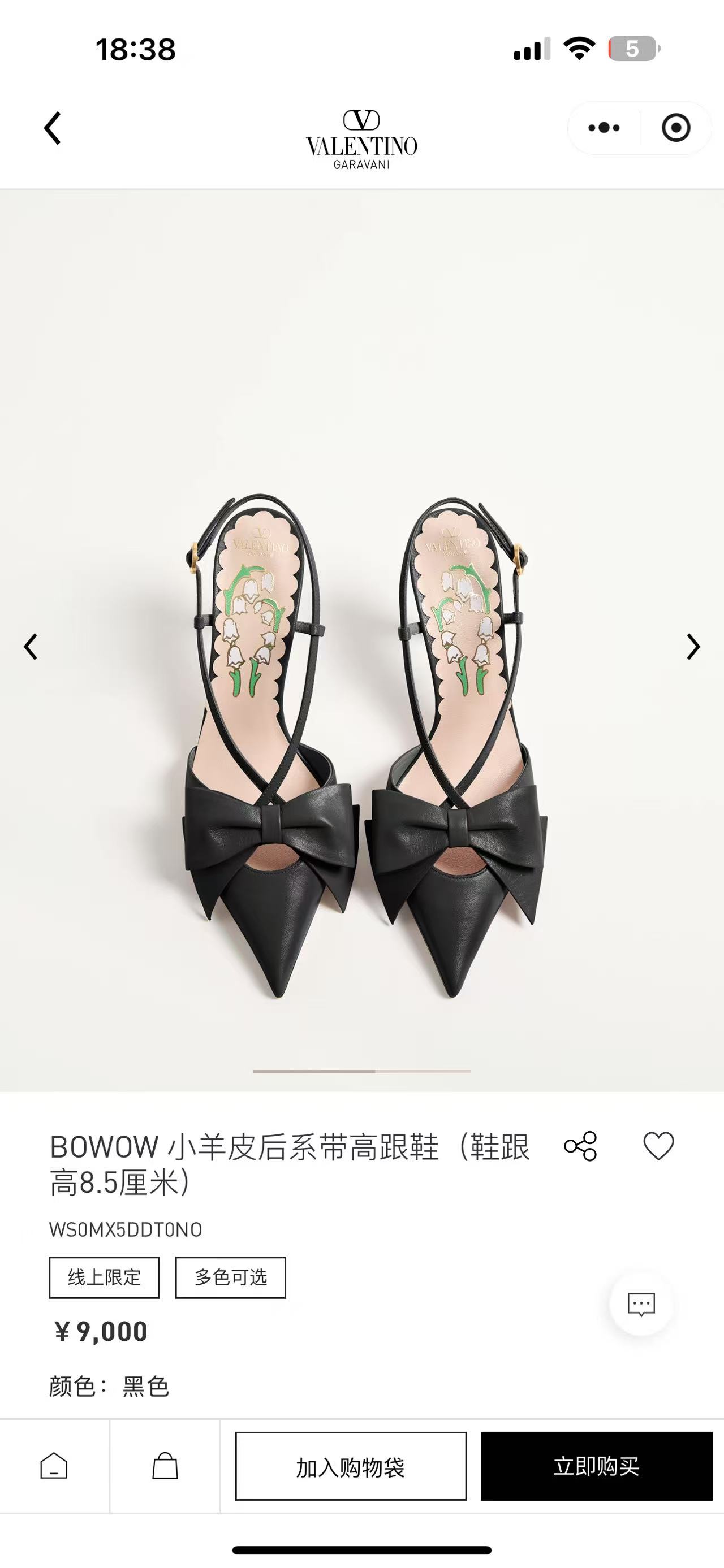
Task: Open customer service chat bubble
Action: (x=641, y=1305)
